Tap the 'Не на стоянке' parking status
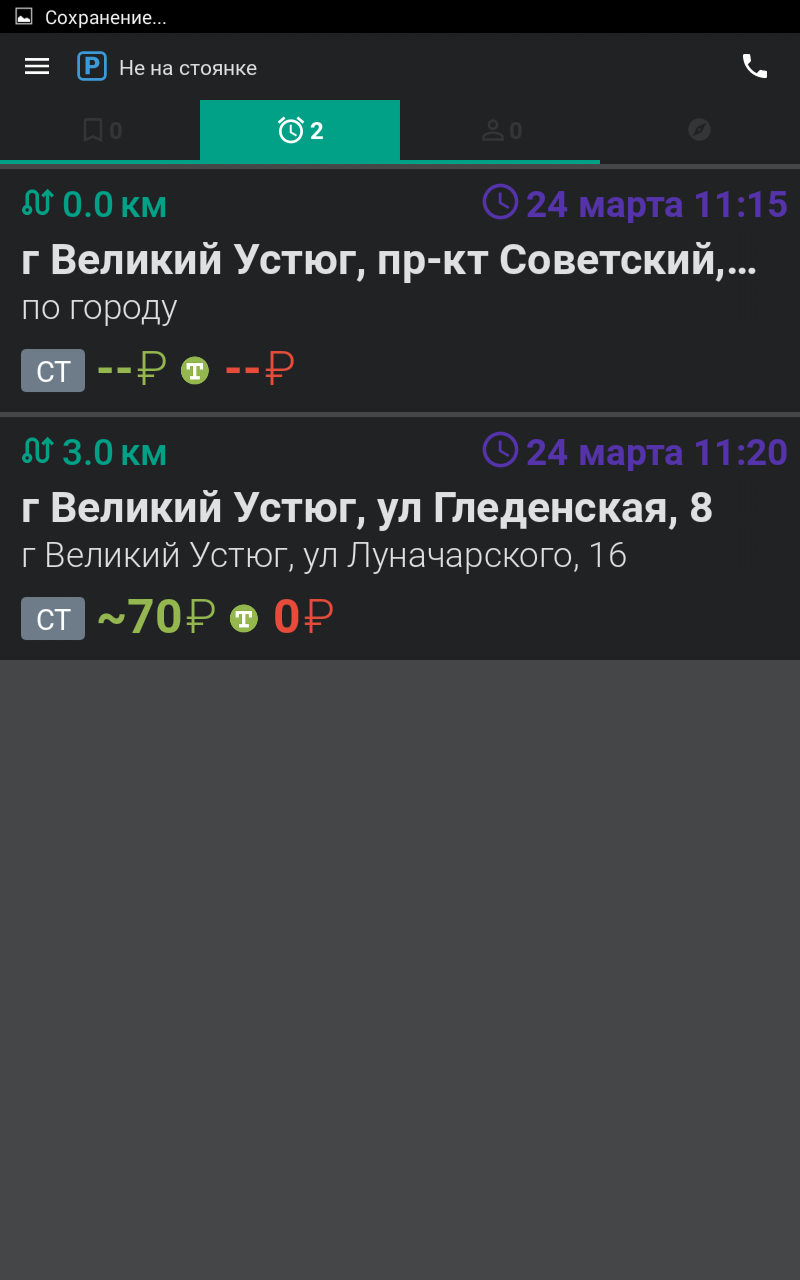 click(x=168, y=68)
